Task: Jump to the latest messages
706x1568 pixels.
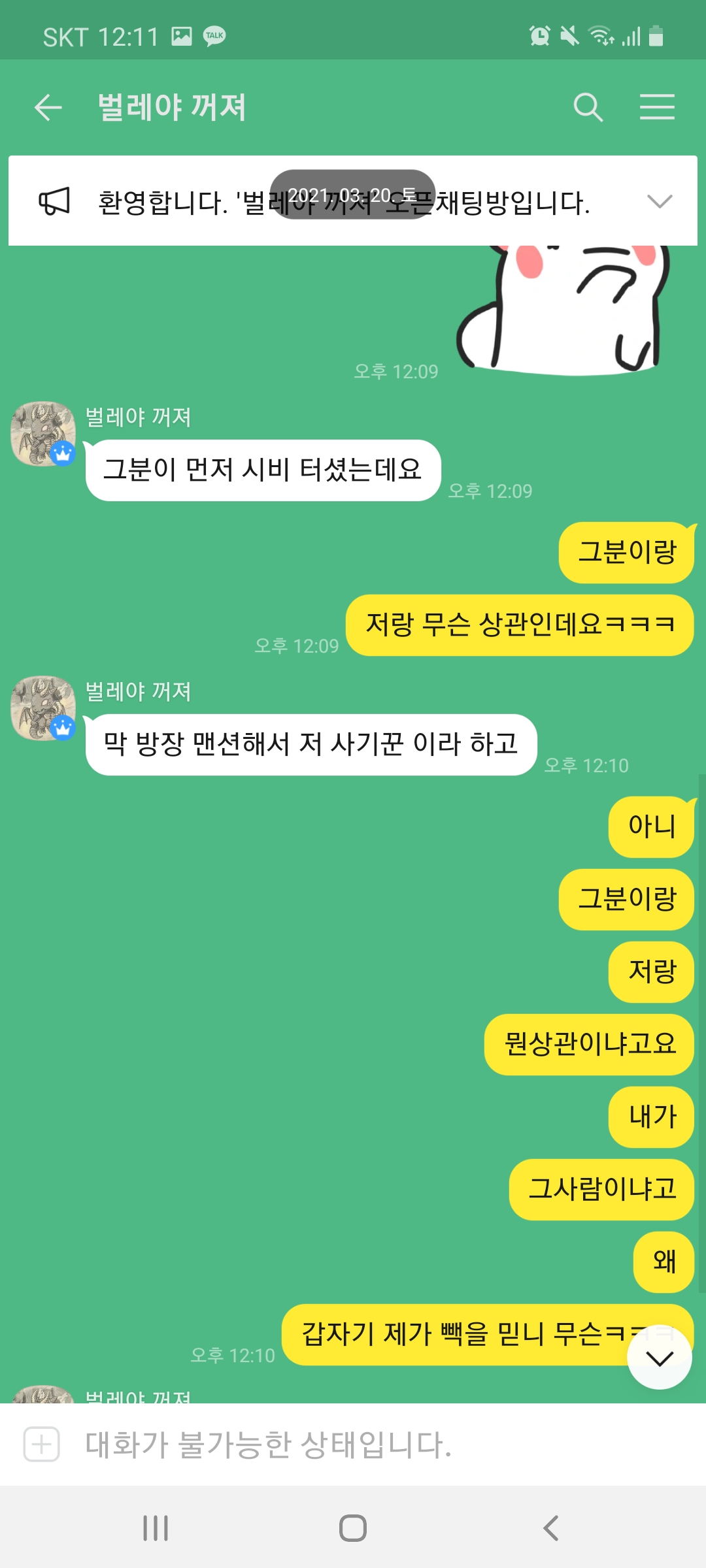Action: point(659,1359)
